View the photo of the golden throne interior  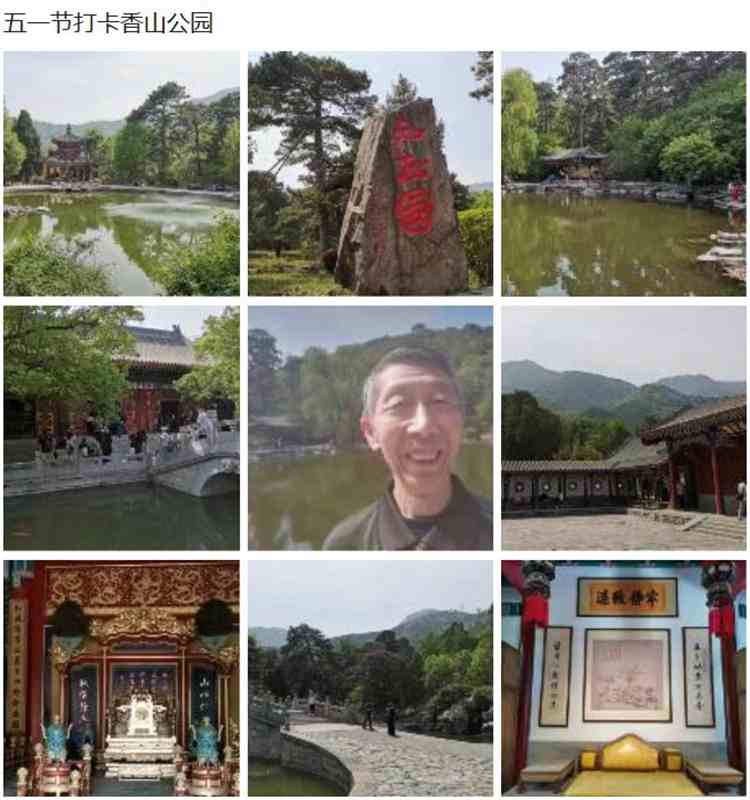click(121, 678)
